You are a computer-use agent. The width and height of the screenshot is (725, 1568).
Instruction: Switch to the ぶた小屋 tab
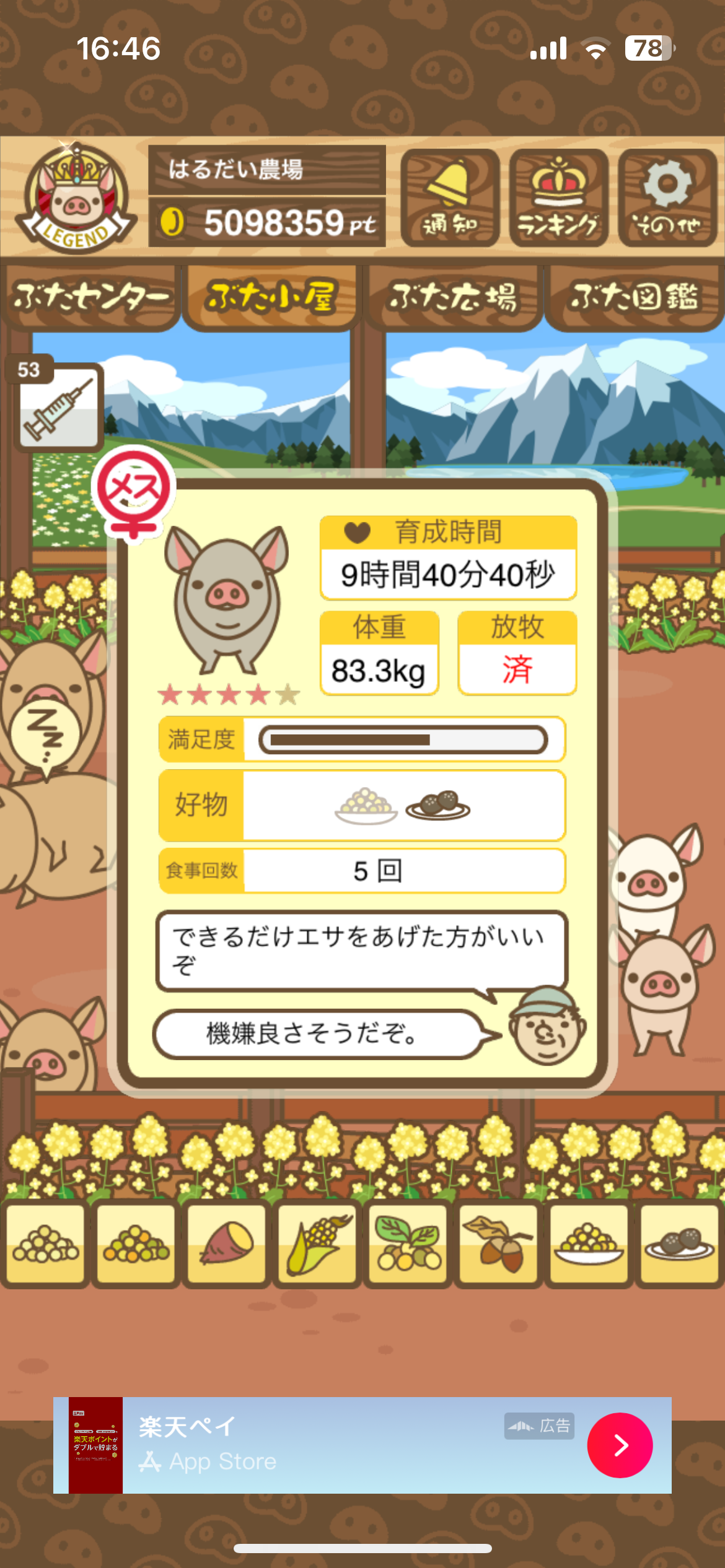271,297
